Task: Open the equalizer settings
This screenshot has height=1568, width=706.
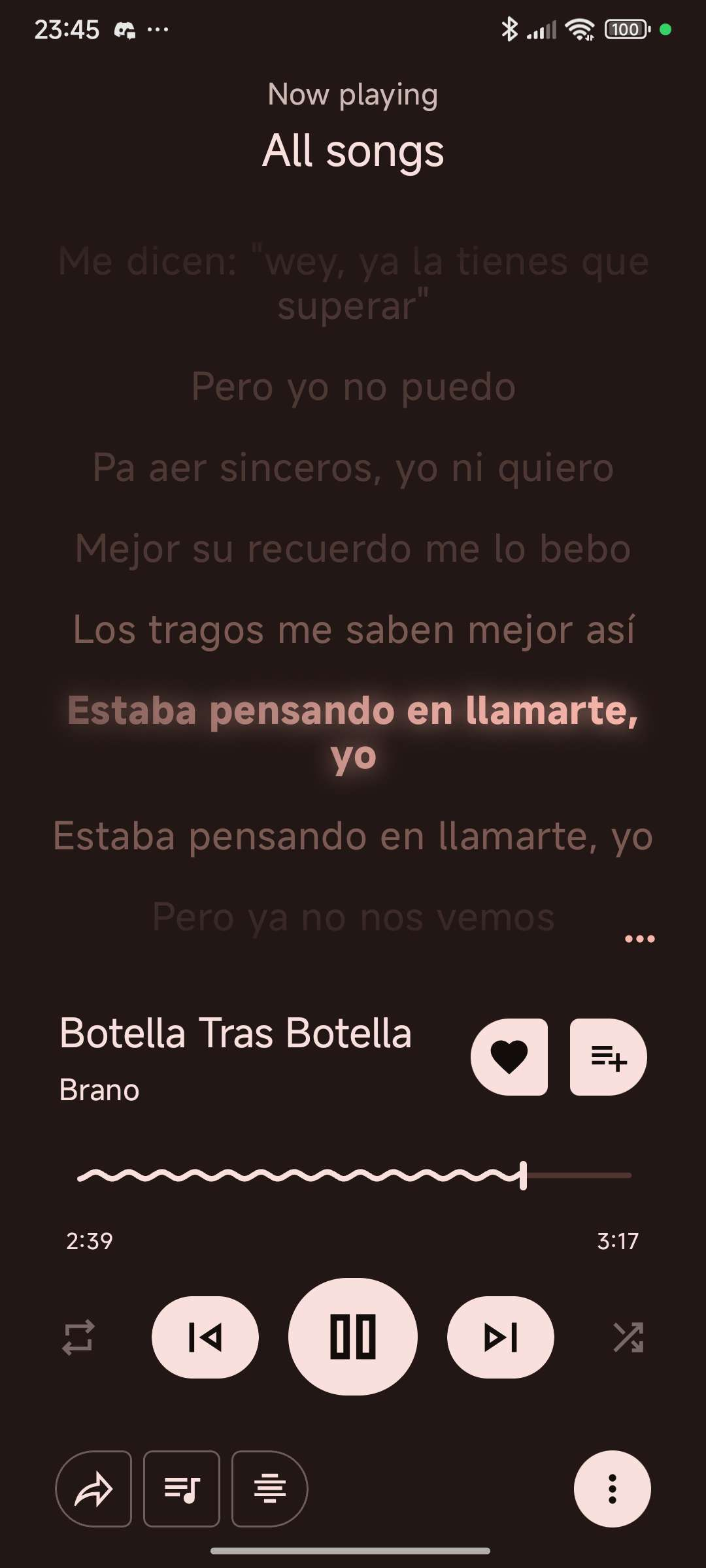Action: coord(269,1488)
